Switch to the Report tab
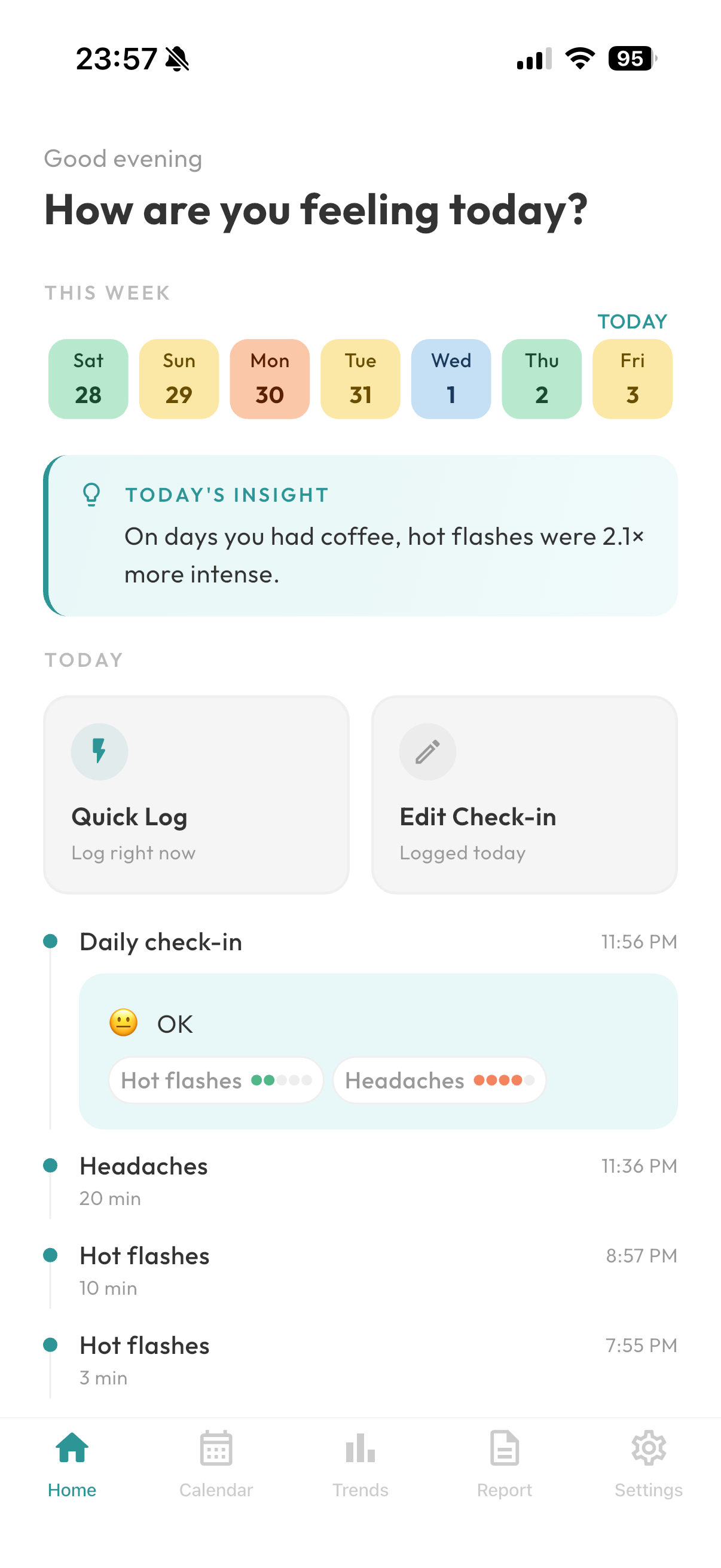This screenshot has height=1568, width=721. point(505,1465)
